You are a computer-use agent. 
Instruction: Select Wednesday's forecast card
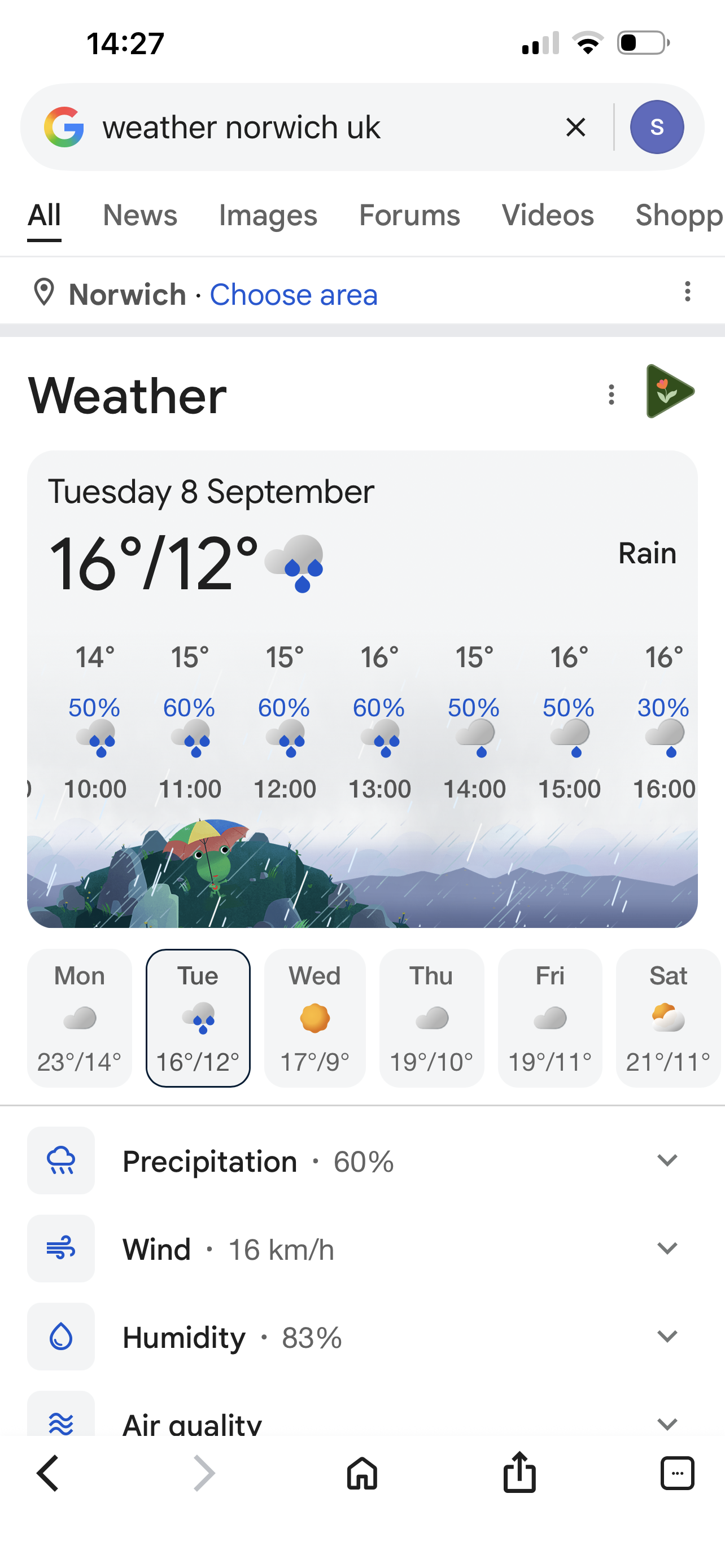(x=315, y=1017)
